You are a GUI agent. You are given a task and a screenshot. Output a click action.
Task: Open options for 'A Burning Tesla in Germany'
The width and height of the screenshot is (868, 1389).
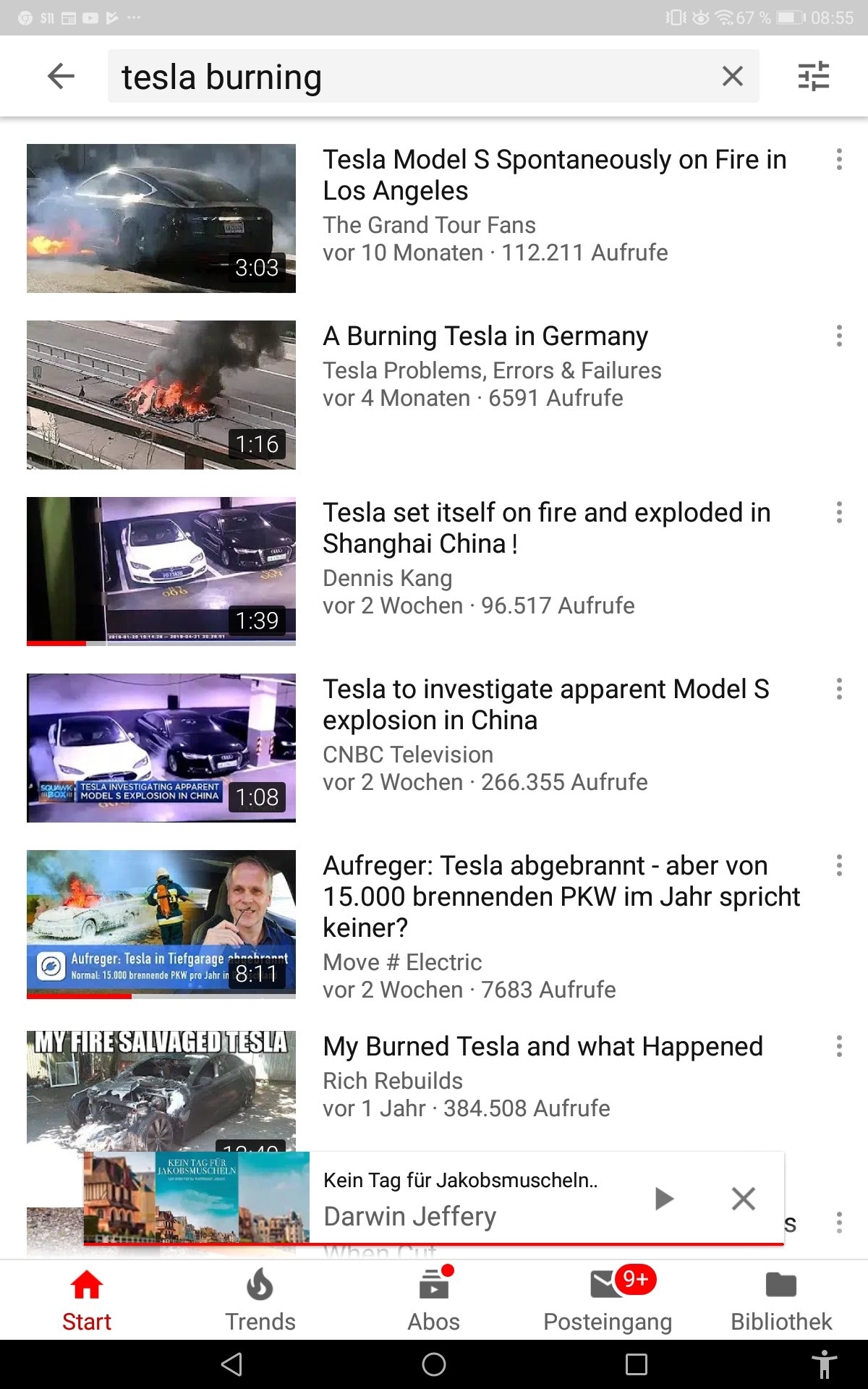[x=839, y=336]
